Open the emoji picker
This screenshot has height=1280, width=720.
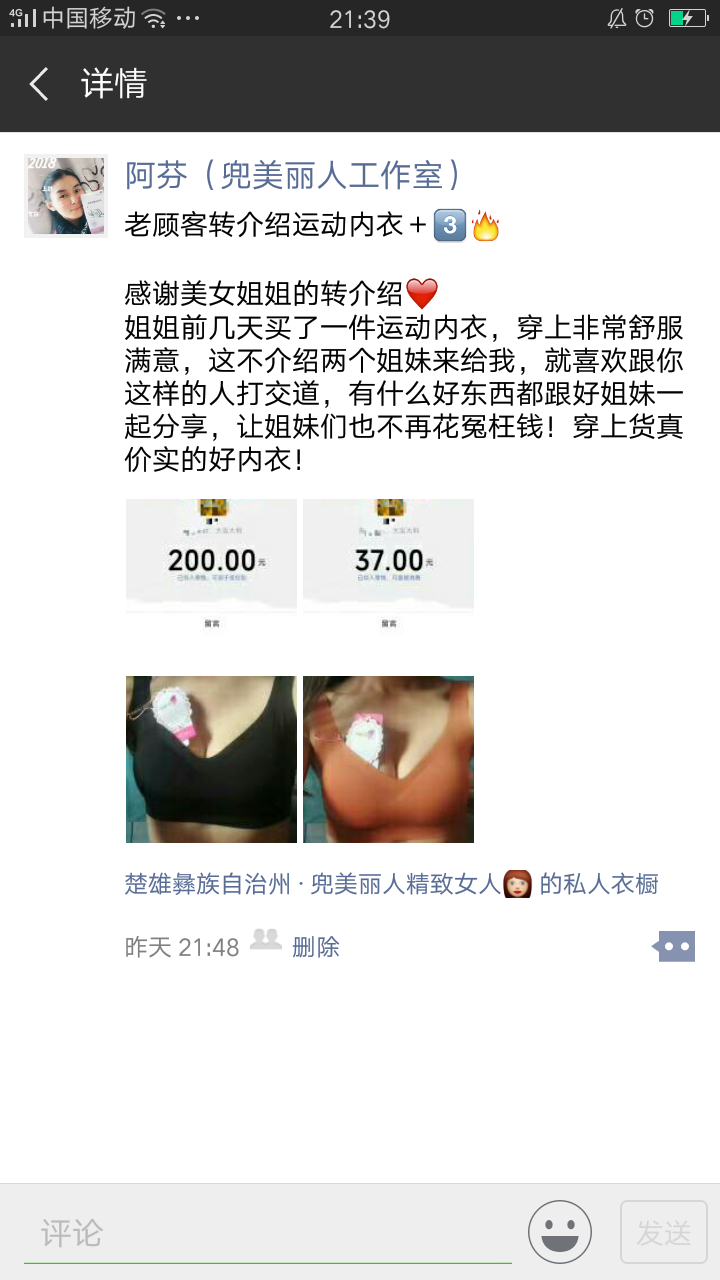560,1232
